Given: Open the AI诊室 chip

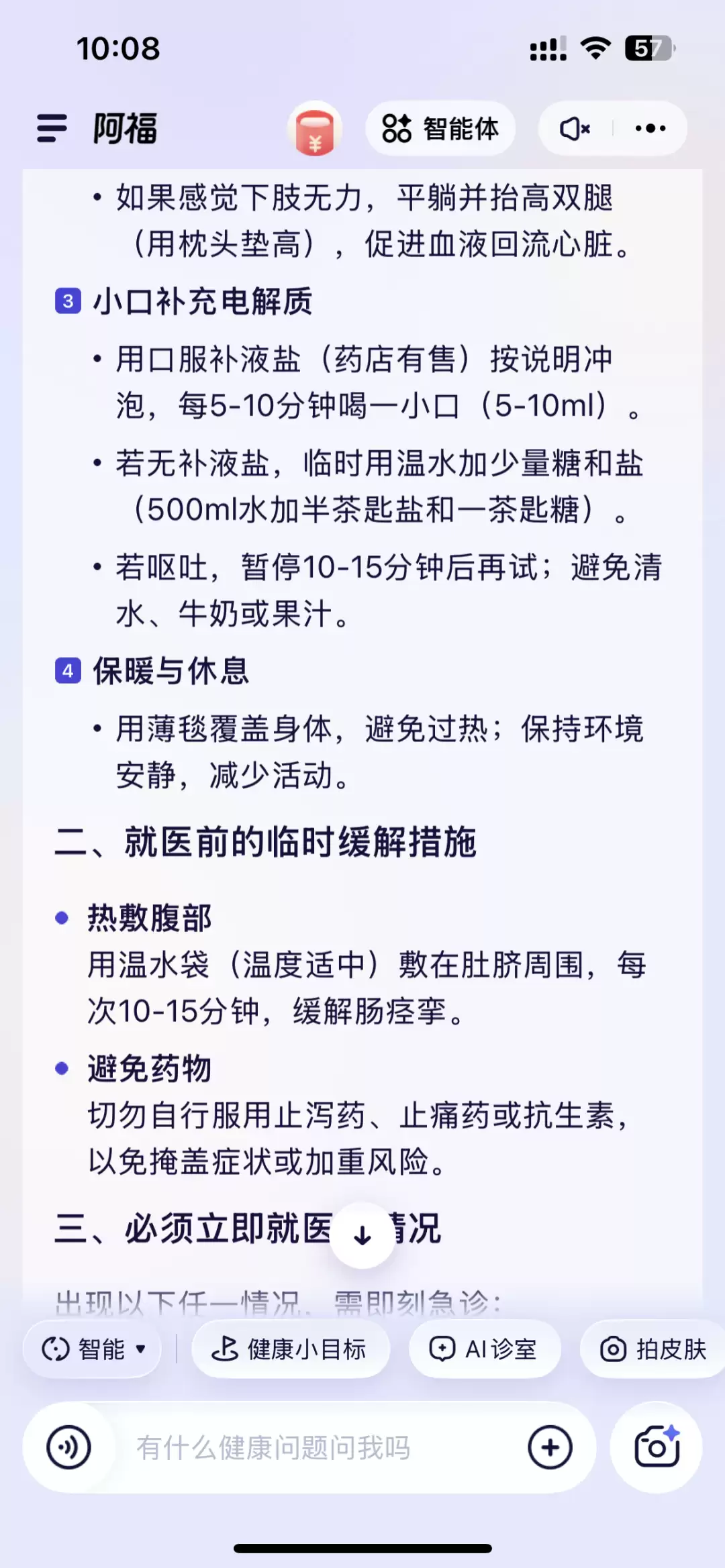Looking at the screenshot, I should tap(484, 1349).
